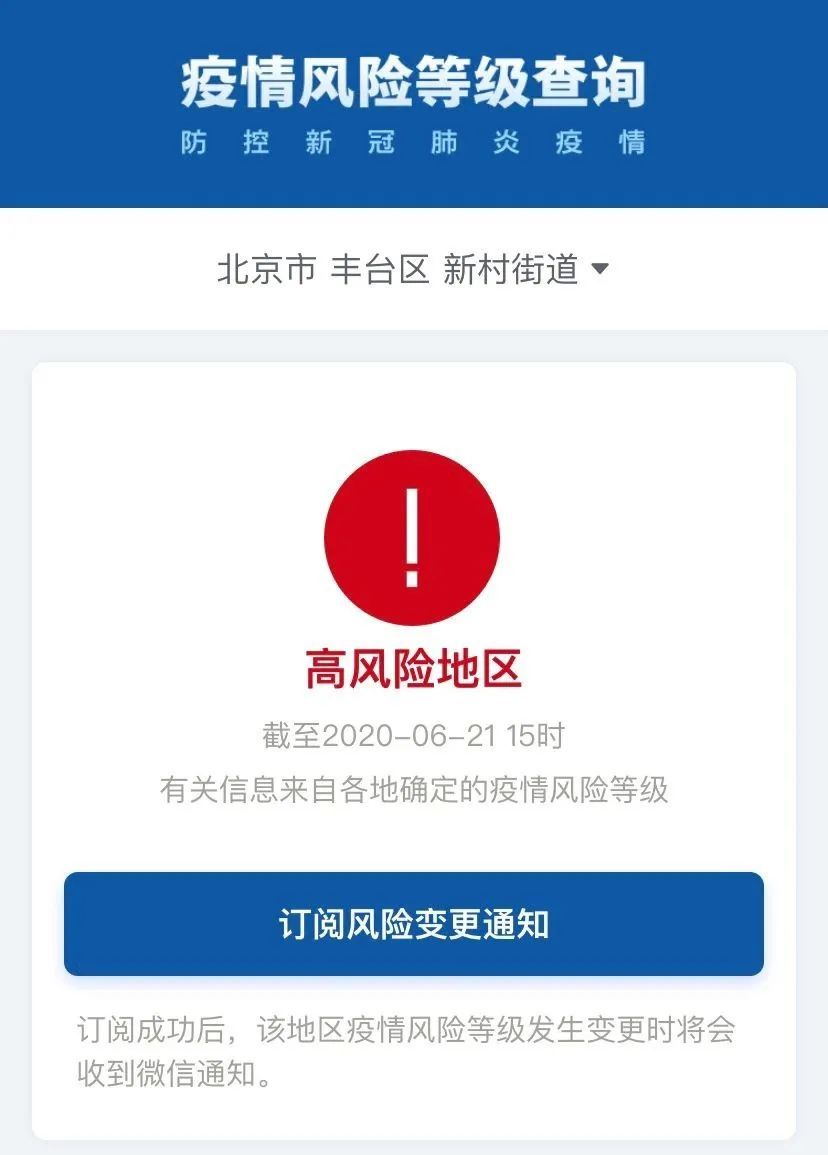Click the blue banner header area
Screen dimensions: 828x1155
[414, 100]
